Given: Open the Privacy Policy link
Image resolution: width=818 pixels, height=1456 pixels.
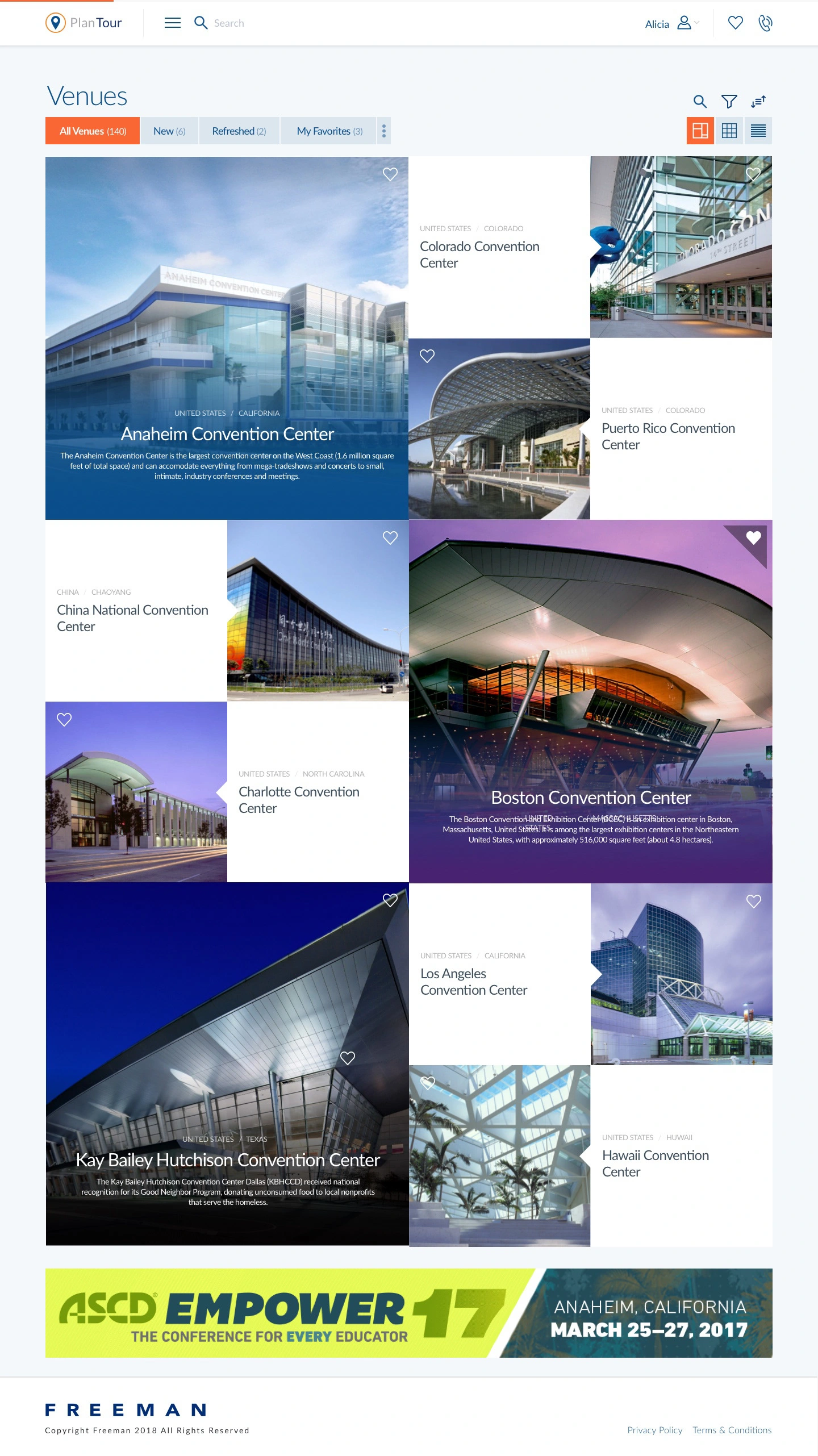Looking at the screenshot, I should [x=654, y=1430].
